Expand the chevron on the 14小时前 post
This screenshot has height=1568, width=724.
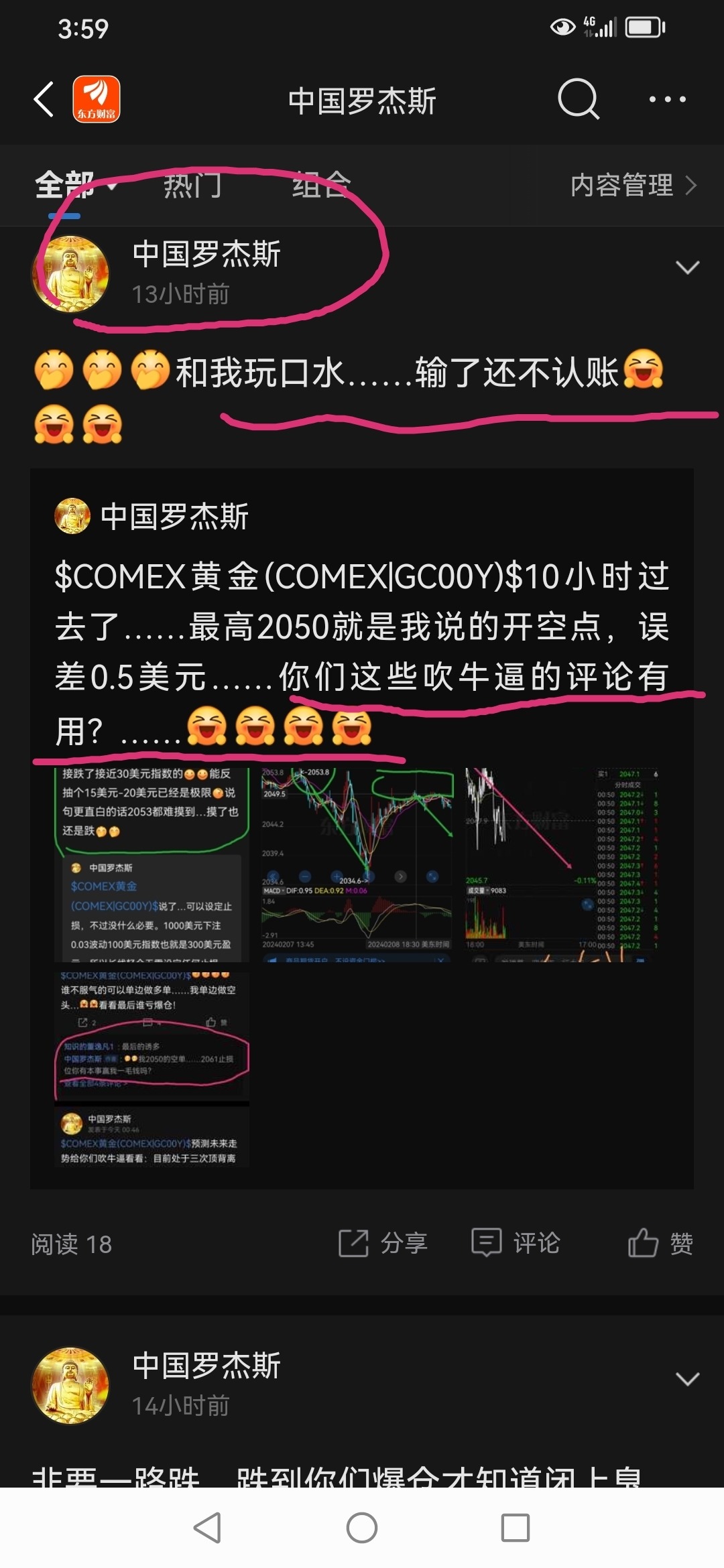point(687,1379)
